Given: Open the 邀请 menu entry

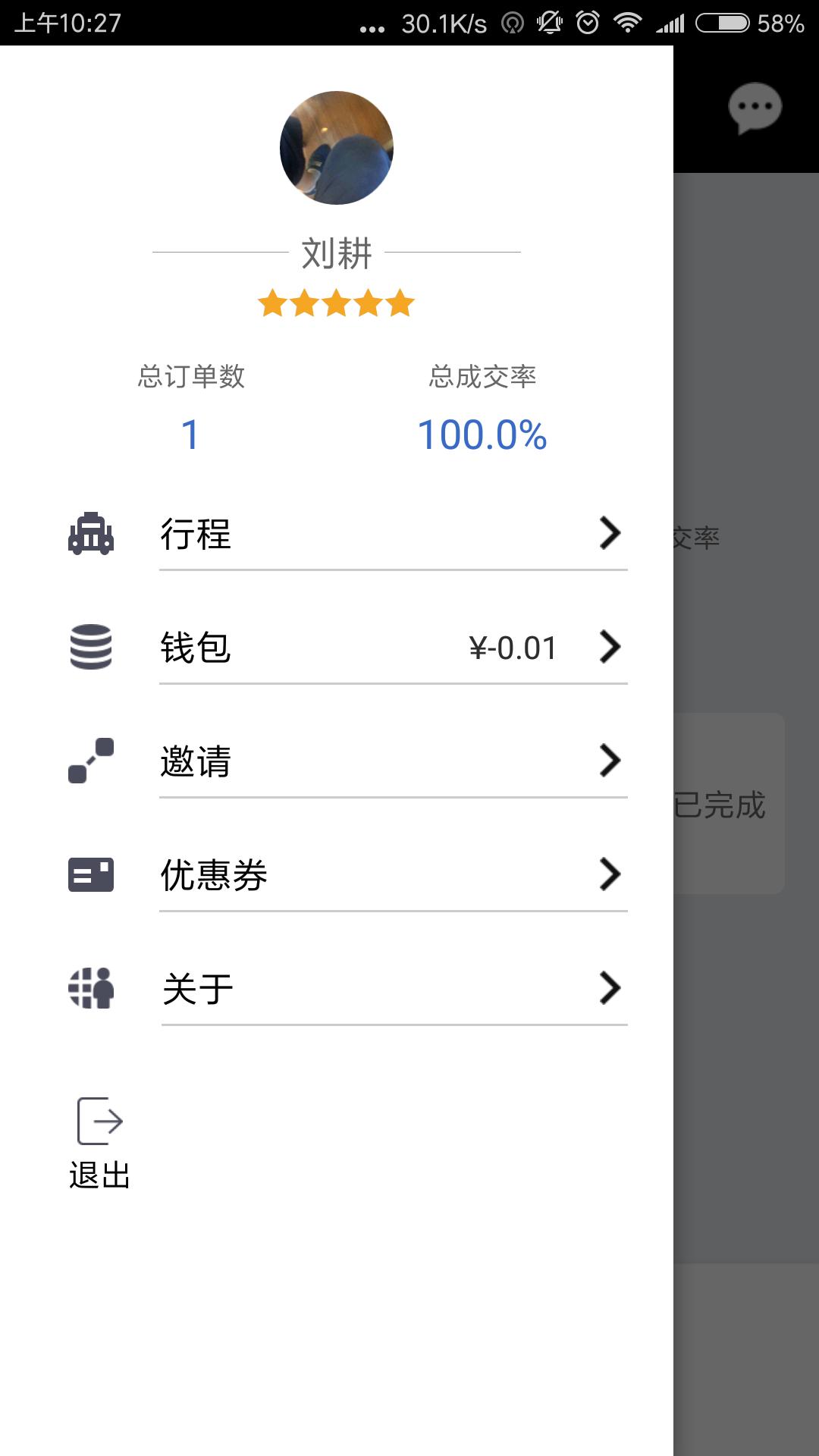Looking at the screenshot, I should click(x=196, y=761).
